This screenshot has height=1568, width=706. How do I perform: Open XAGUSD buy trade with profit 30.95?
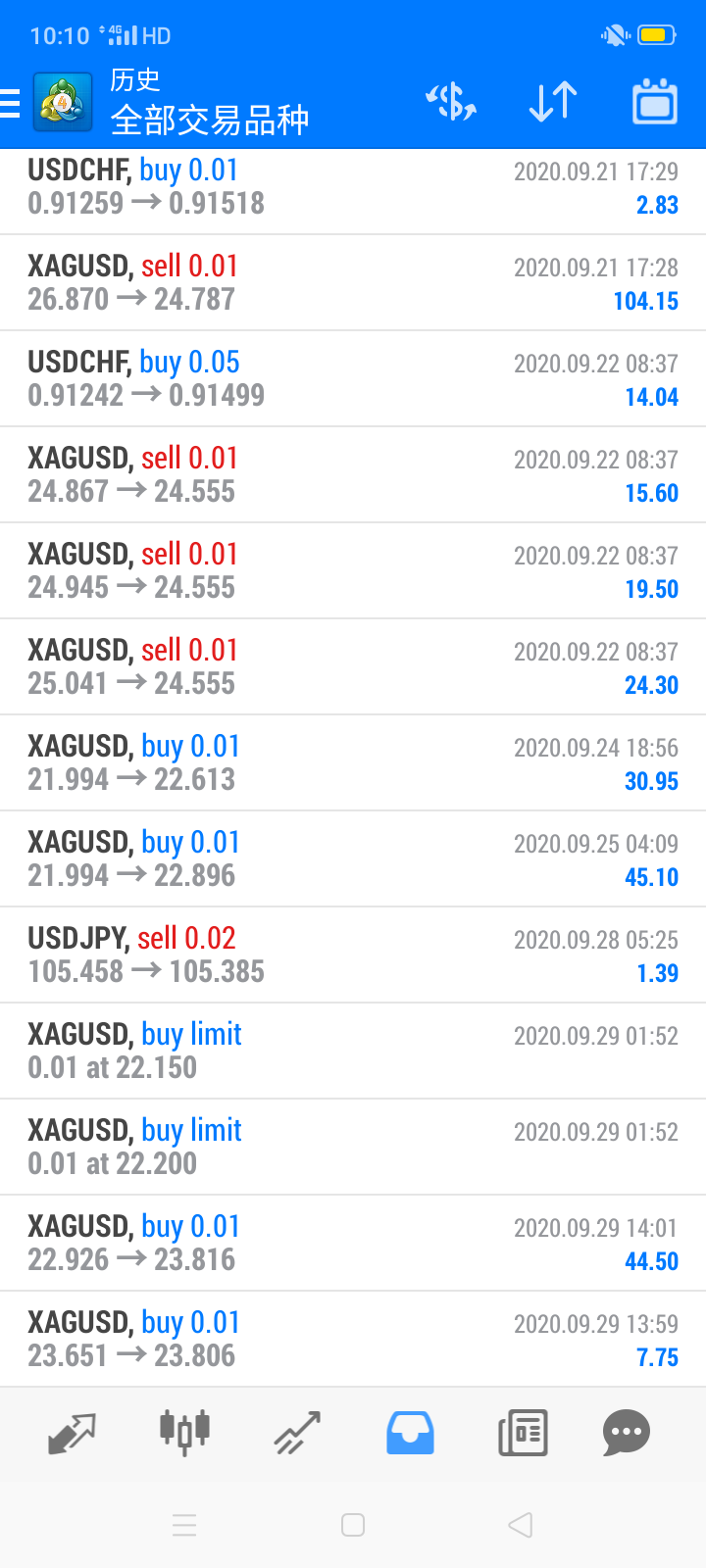[x=353, y=762]
